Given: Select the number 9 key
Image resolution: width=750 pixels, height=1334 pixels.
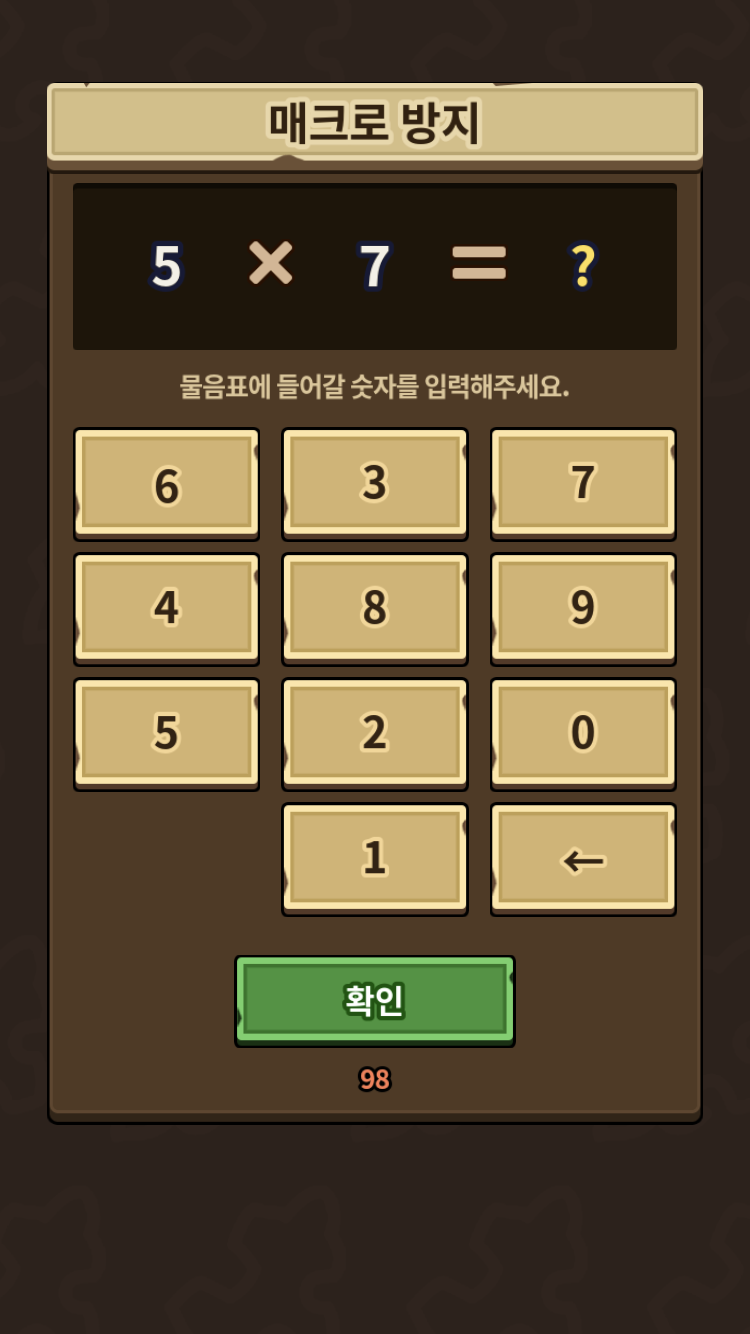Looking at the screenshot, I should pyautogui.click(x=583, y=609).
